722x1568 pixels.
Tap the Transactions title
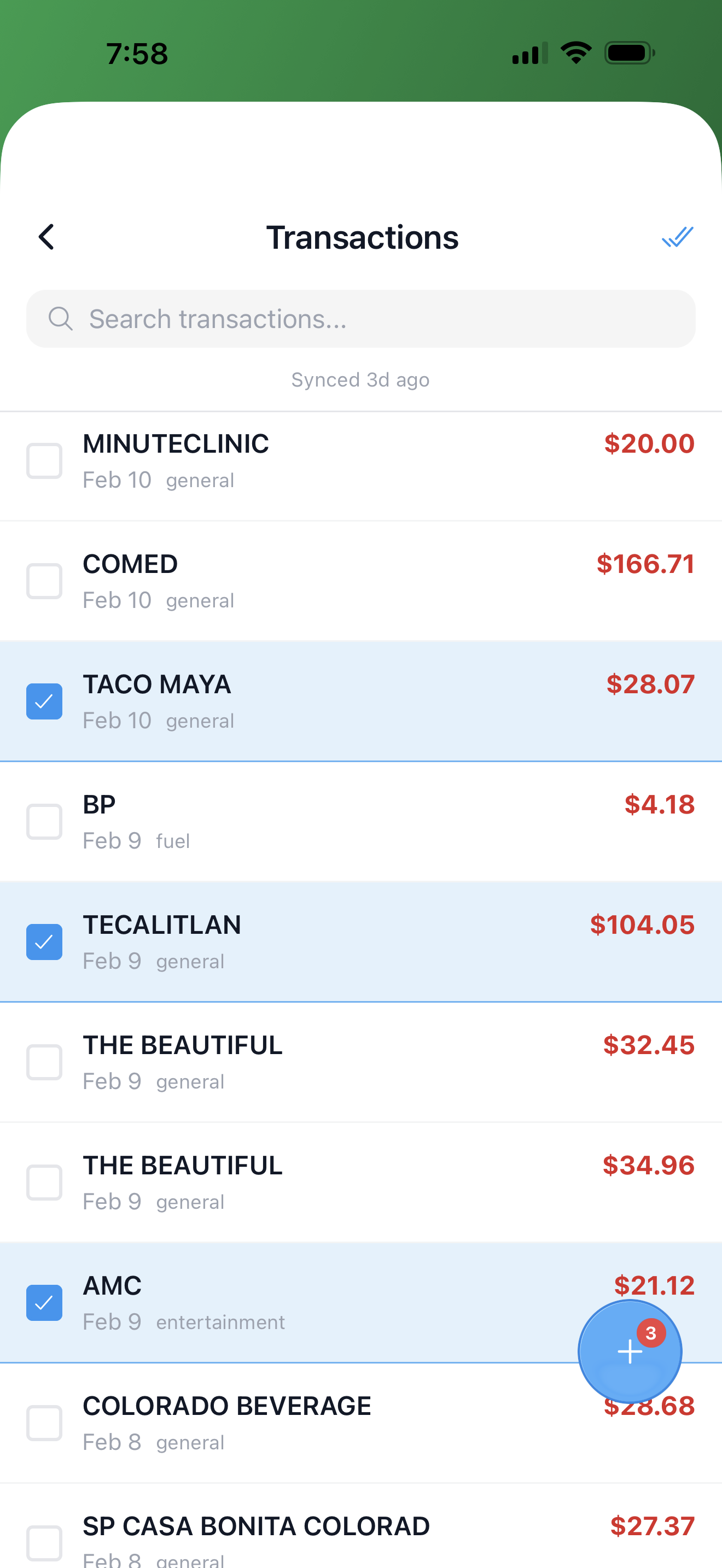click(x=361, y=237)
